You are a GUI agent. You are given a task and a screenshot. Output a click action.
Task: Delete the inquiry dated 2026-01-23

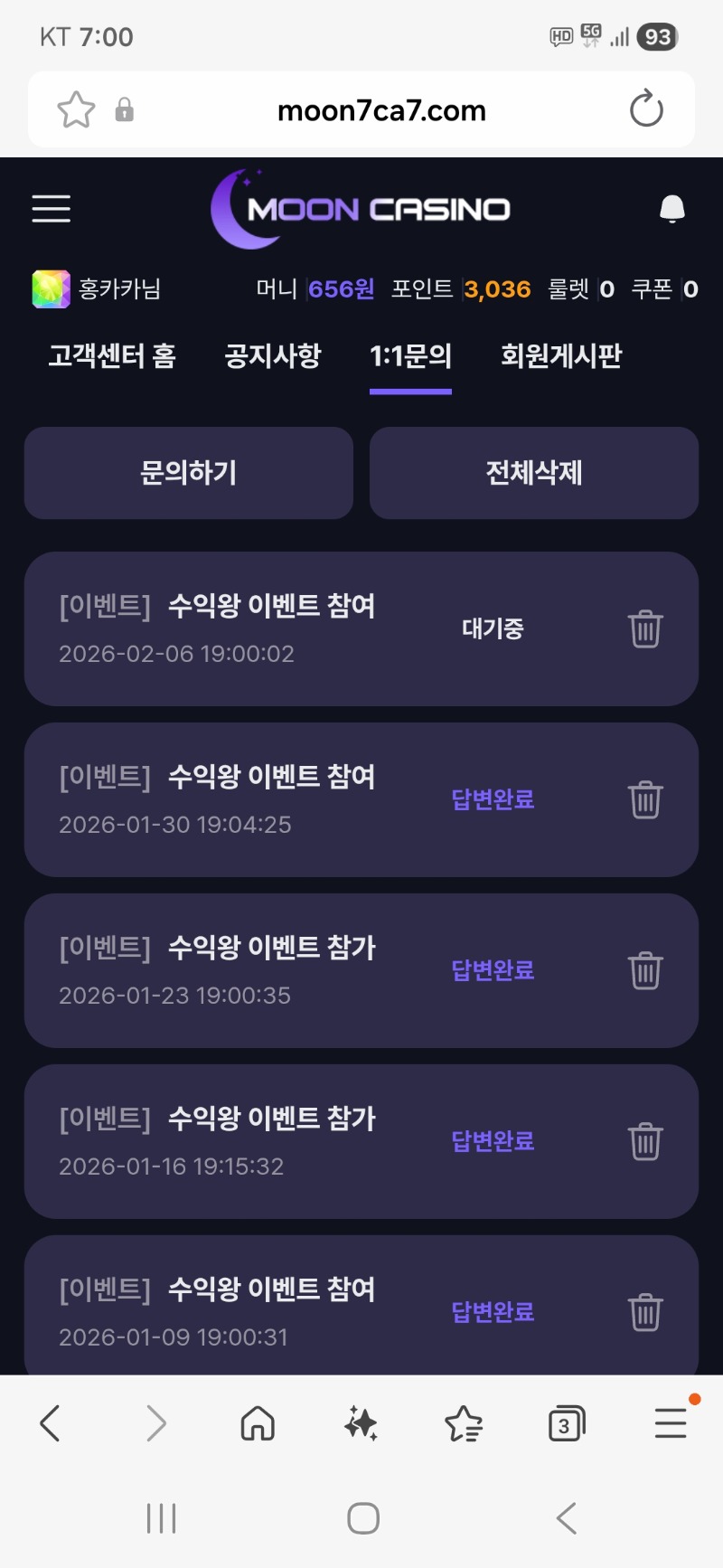(x=645, y=970)
